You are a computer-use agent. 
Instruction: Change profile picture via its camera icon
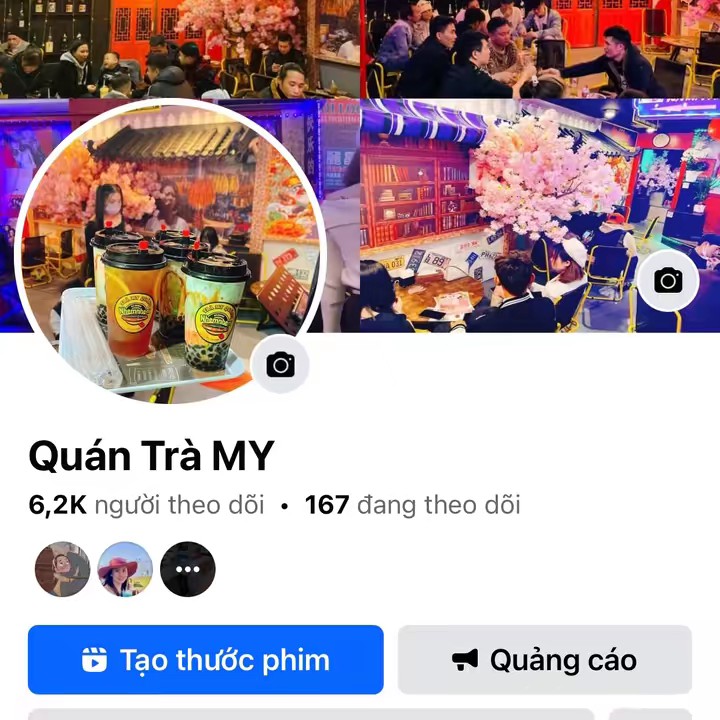point(280,365)
